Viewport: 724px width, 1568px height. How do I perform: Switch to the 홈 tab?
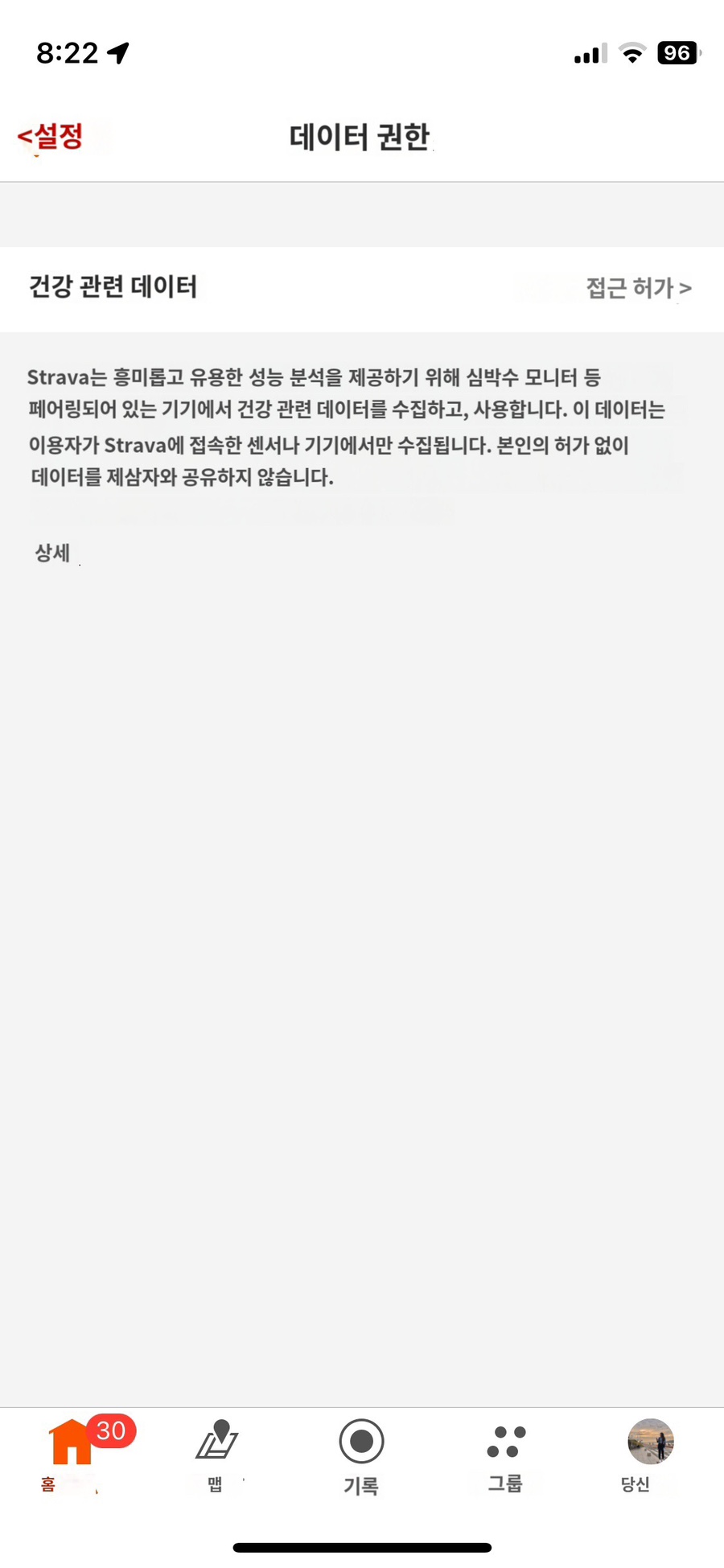(71, 1456)
